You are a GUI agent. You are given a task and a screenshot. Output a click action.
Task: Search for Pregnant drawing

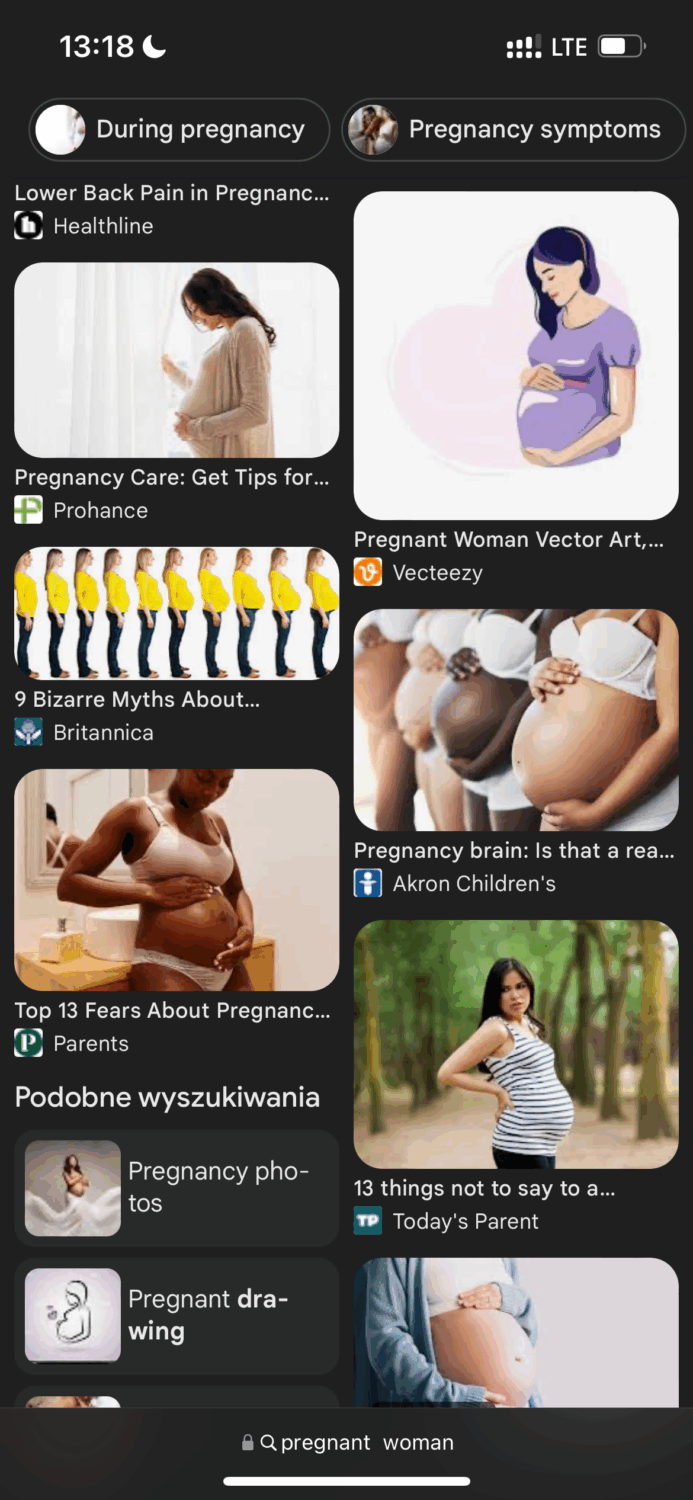176,1315
